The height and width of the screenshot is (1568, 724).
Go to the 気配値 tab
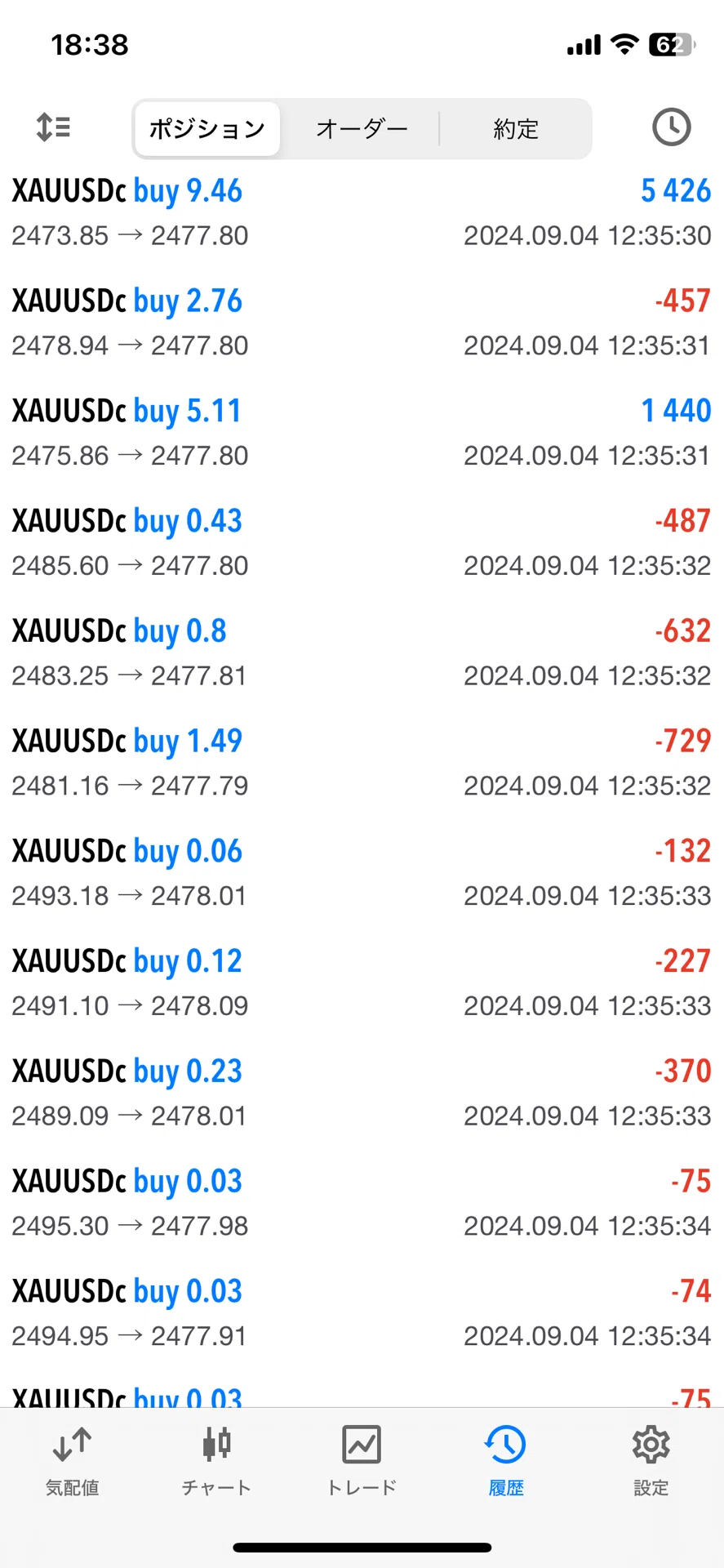point(72,1461)
